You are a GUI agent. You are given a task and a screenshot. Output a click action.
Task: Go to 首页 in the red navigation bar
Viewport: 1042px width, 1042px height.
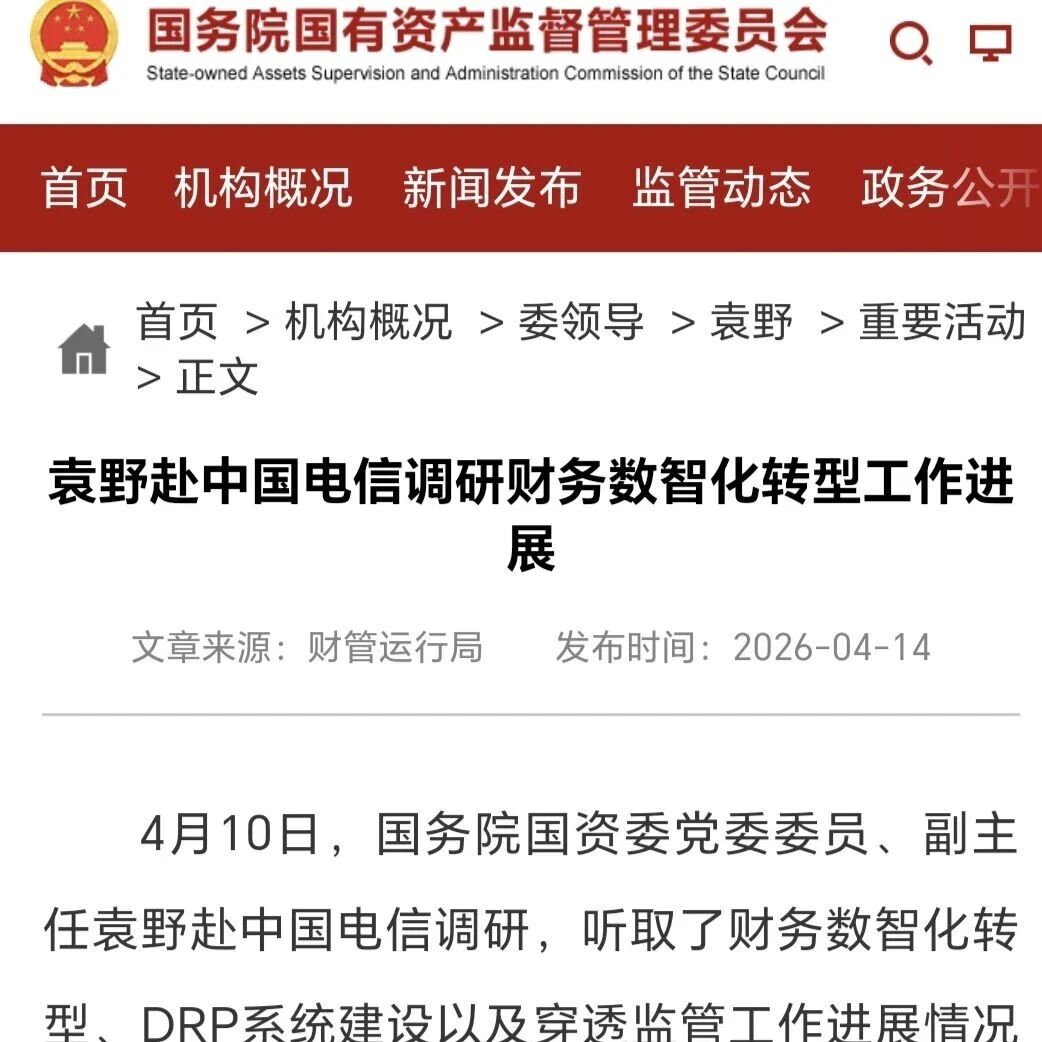pos(84,188)
